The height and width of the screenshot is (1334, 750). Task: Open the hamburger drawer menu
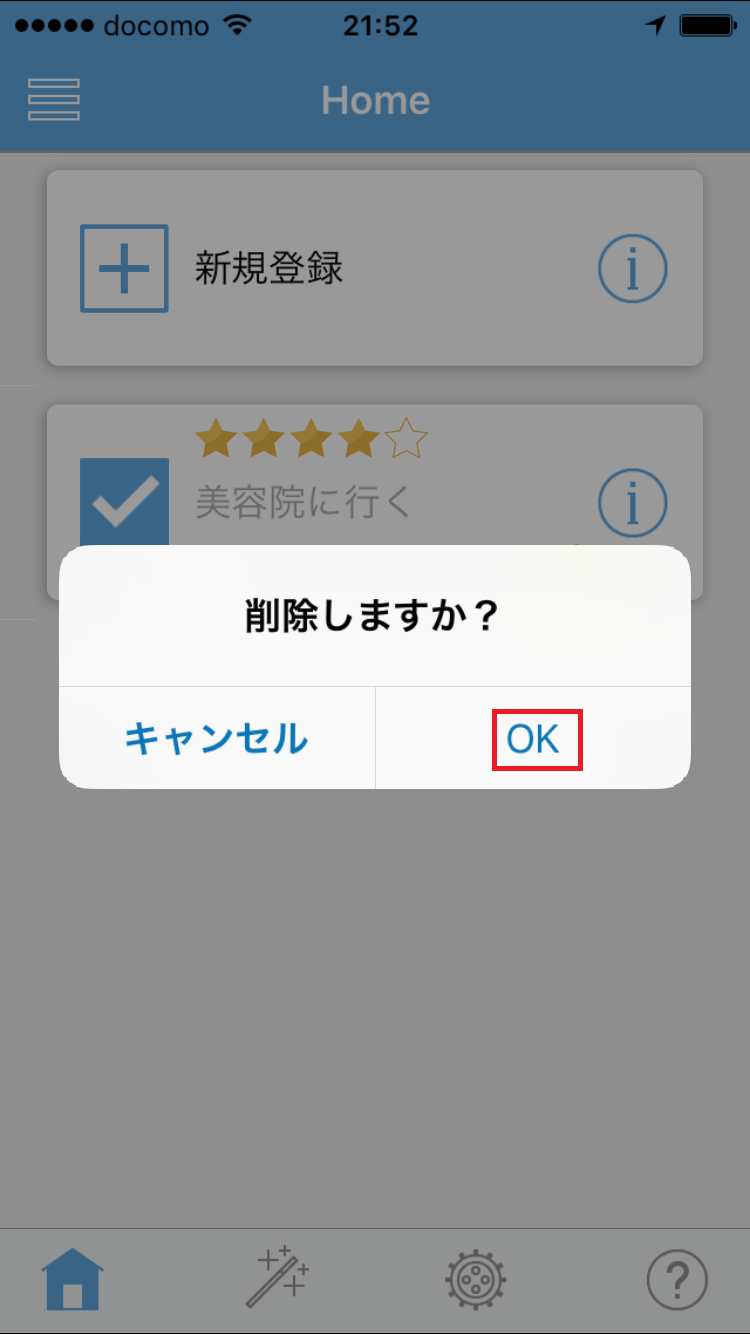point(54,100)
